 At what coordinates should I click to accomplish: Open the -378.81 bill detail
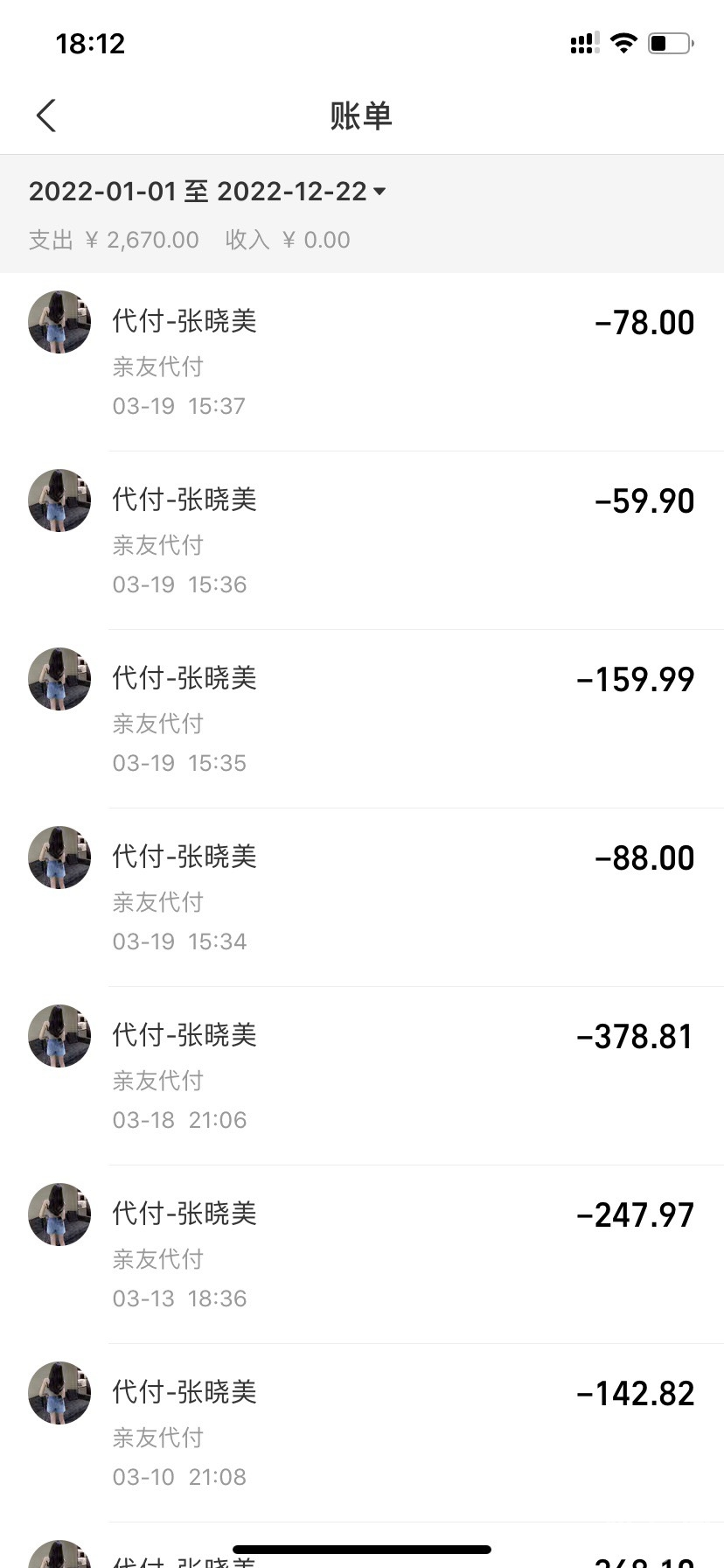(x=362, y=1075)
